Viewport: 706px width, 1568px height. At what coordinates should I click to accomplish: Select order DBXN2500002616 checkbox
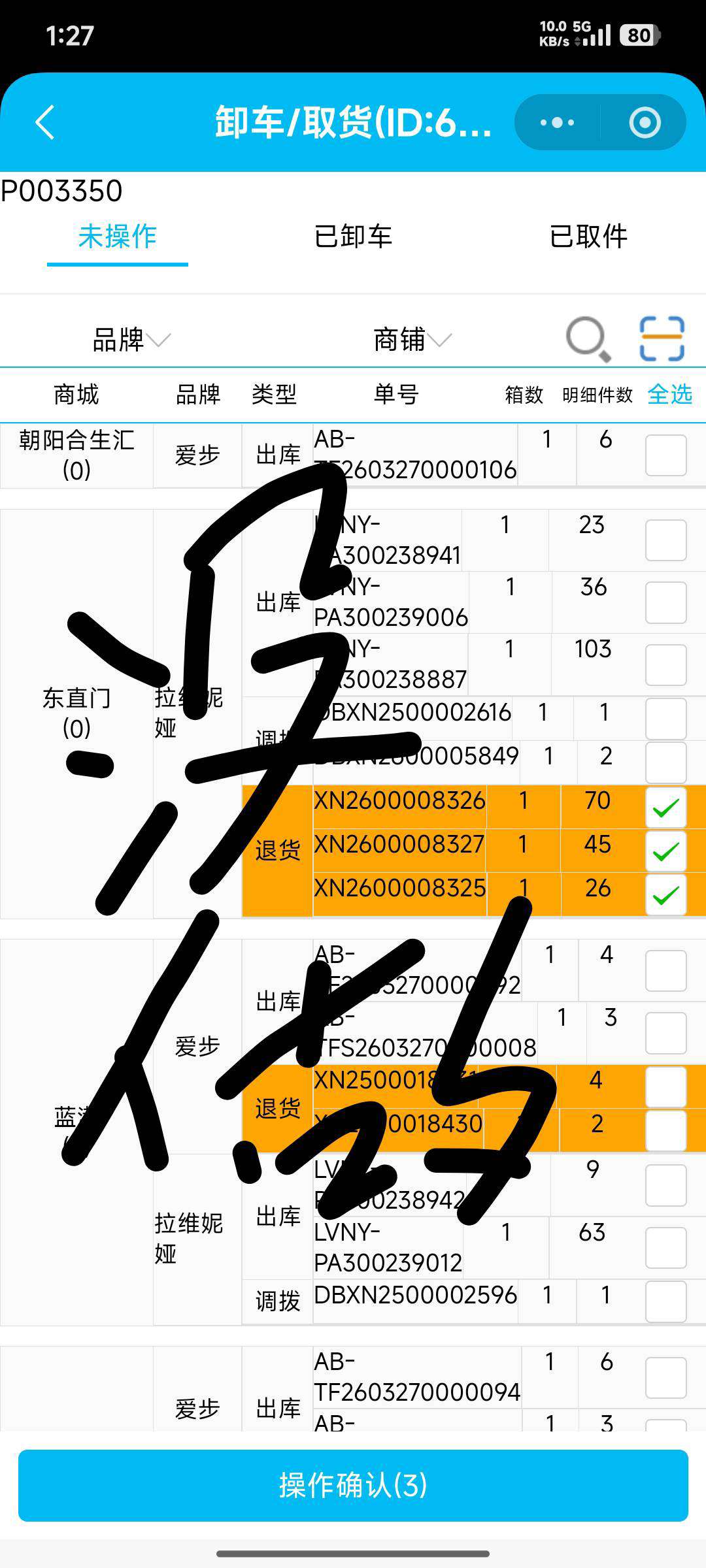point(665,719)
